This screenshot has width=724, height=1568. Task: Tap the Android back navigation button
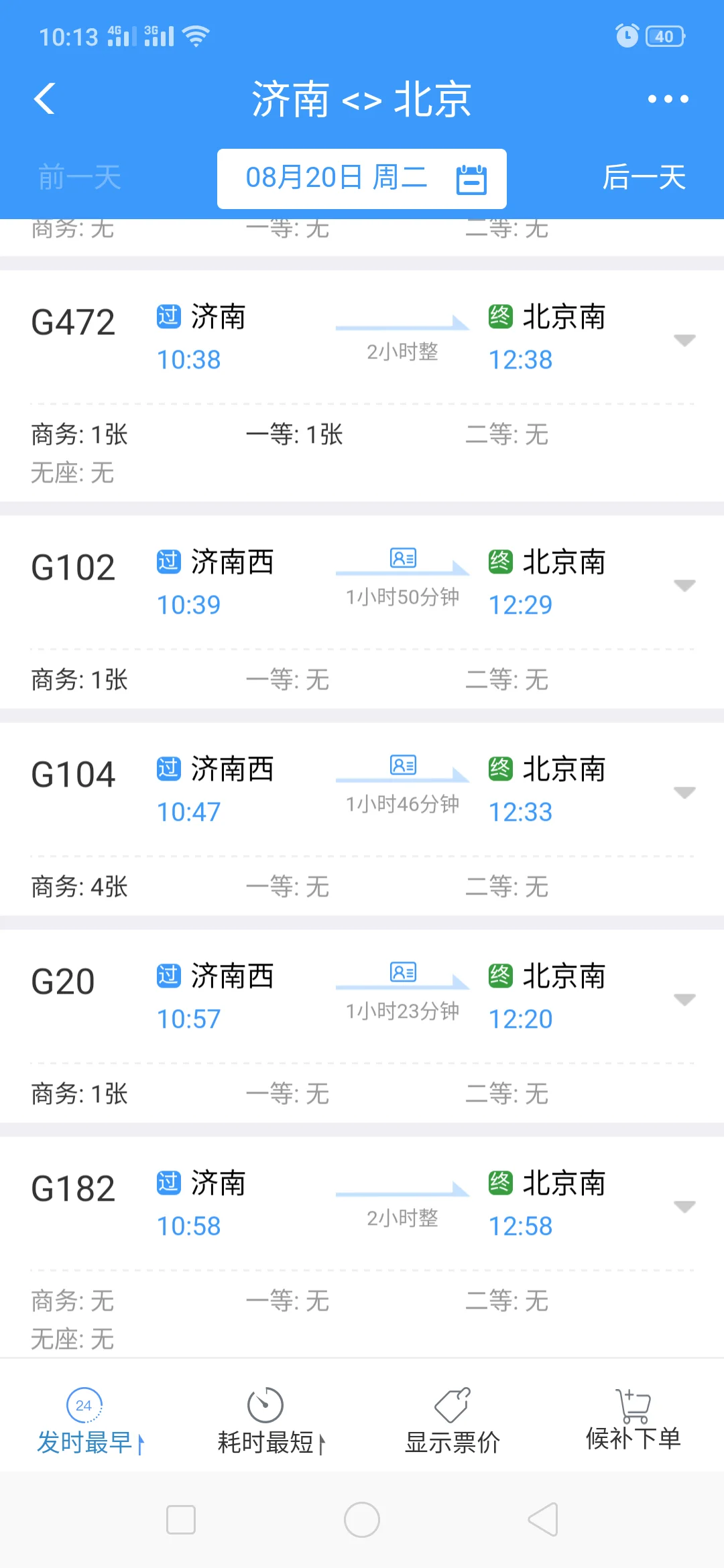pos(544,1520)
